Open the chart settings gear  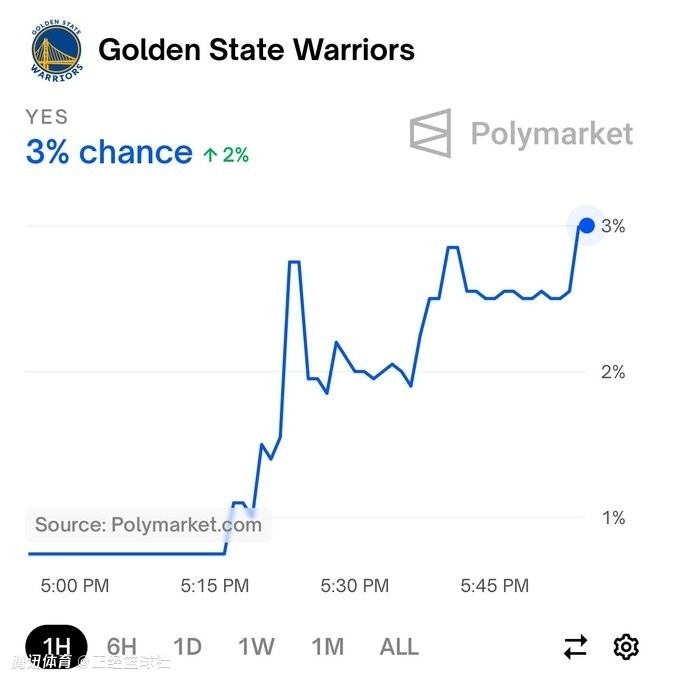click(x=626, y=647)
